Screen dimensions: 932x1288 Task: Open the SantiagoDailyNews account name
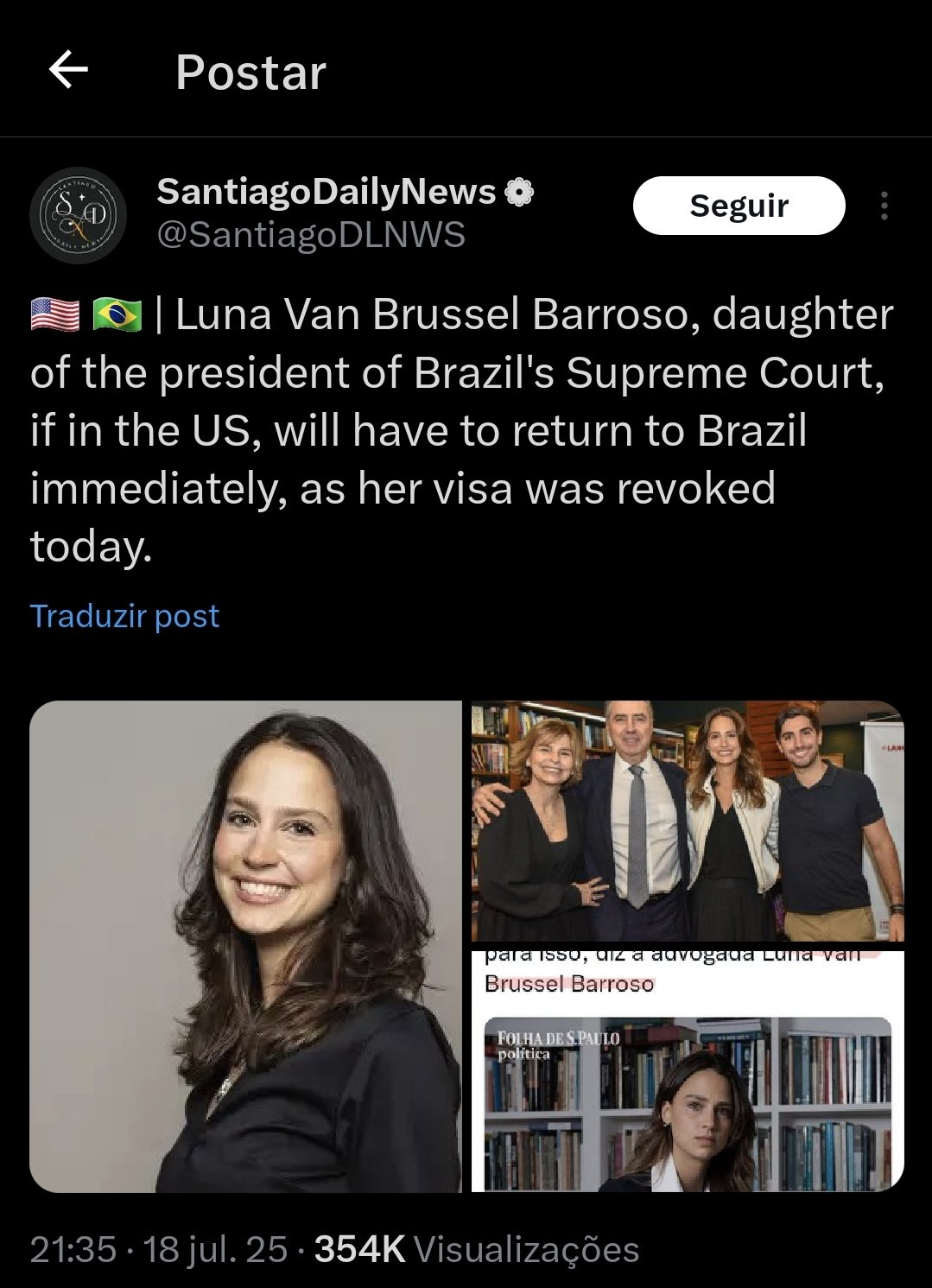pos(327,192)
